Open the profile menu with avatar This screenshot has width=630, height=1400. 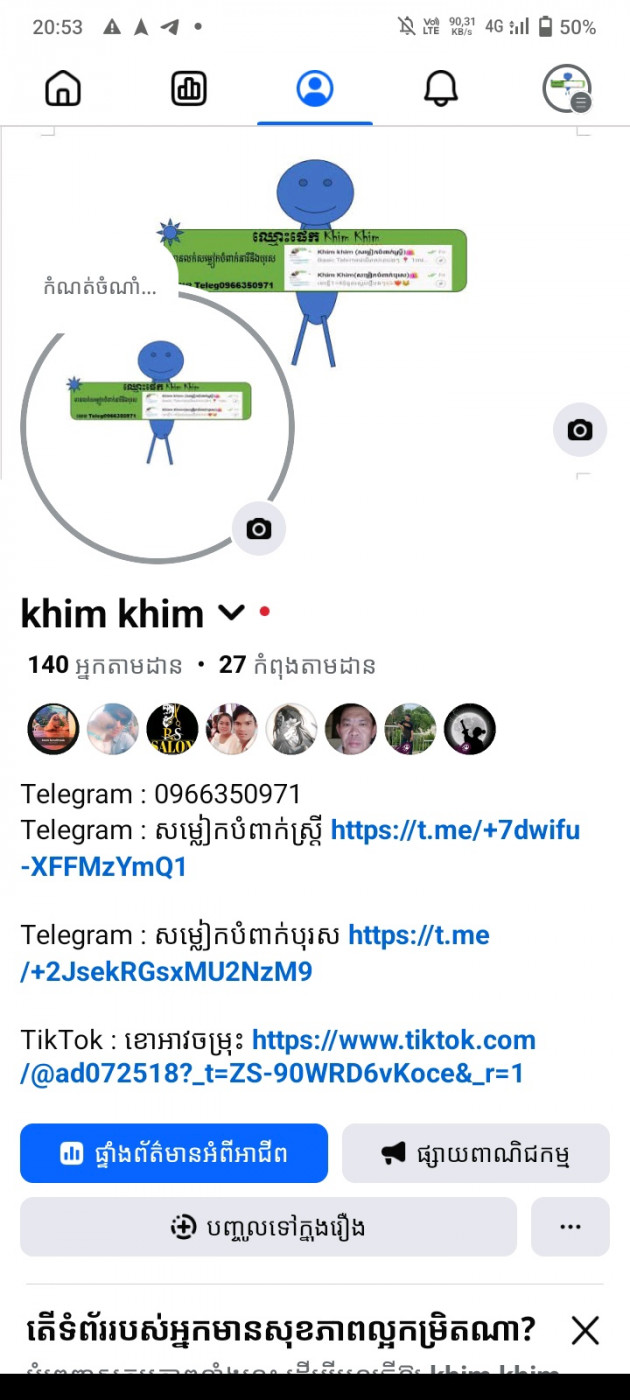point(567,89)
